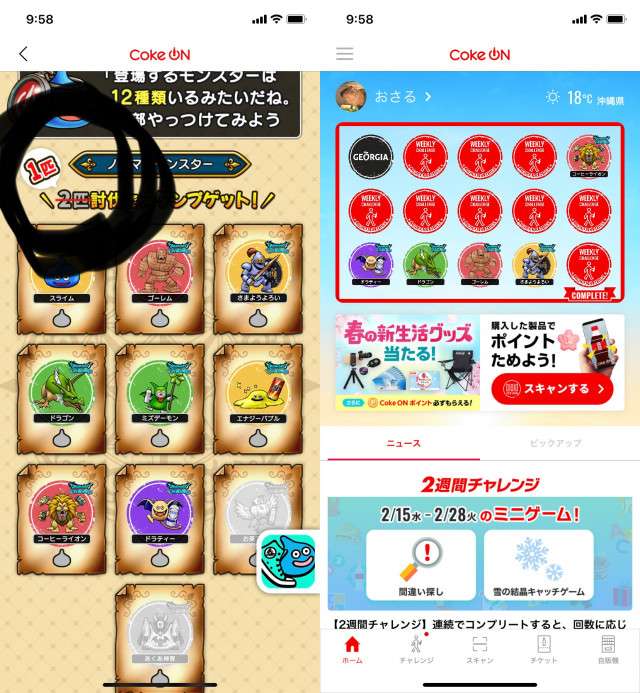The height and width of the screenshot is (693, 640).
Task: Go to the ホーム tab
Action: (352, 649)
